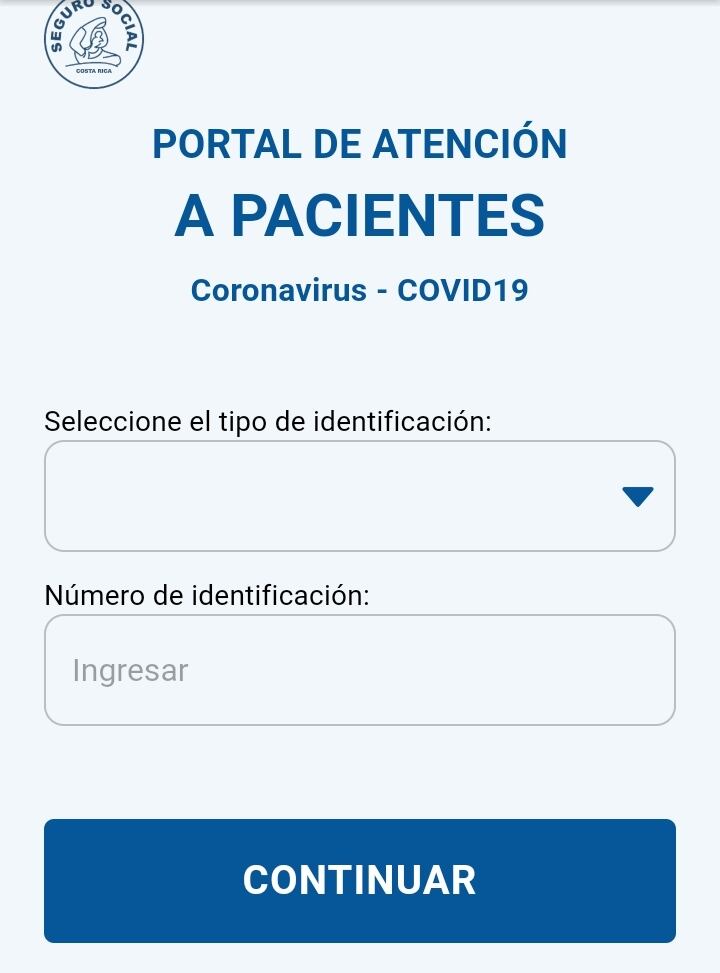Open the identification type dropdown
Image resolution: width=720 pixels, height=973 pixels.
(360, 496)
